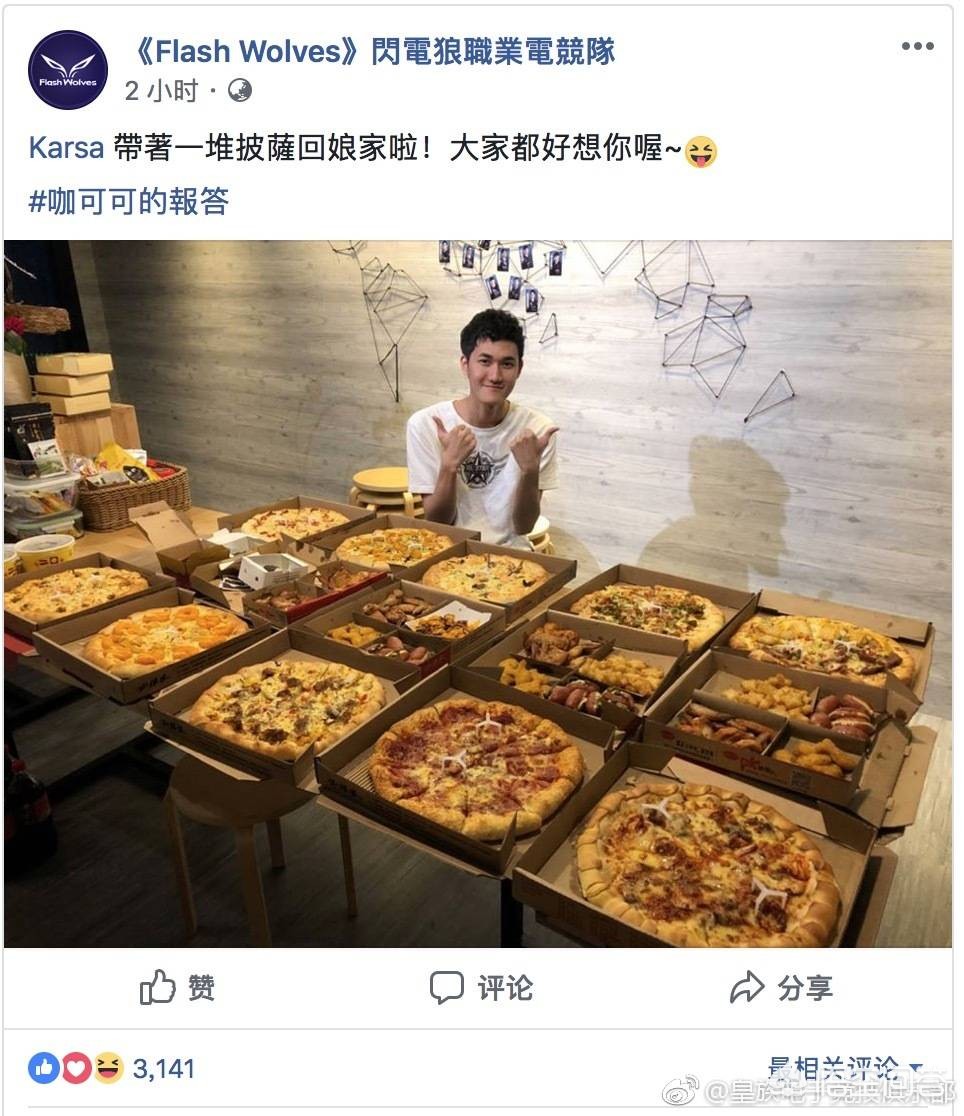964x1116 pixels.
Task: View the pizza photo in full
Action: pyautogui.click(x=478, y=593)
